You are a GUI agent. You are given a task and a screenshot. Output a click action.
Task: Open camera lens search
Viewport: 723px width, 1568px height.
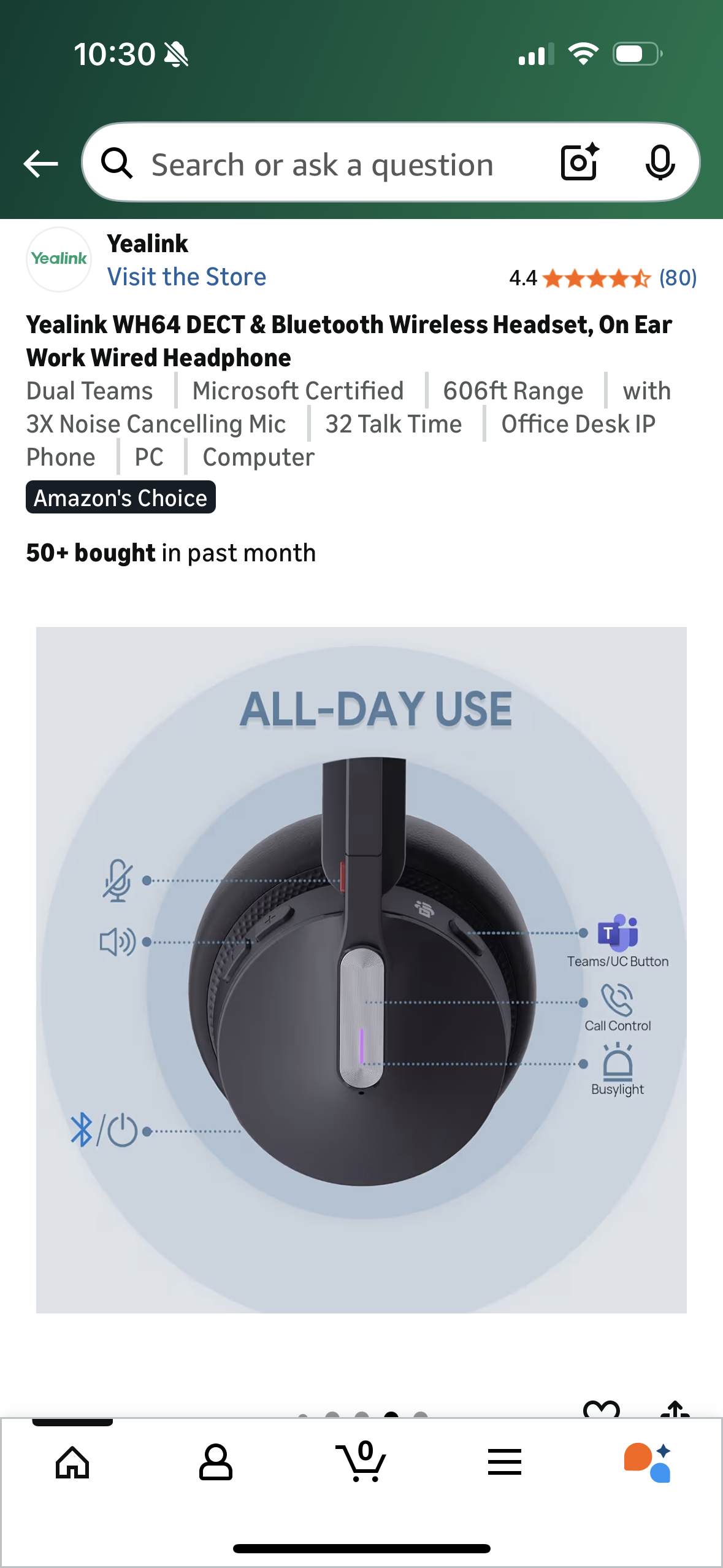click(579, 163)
